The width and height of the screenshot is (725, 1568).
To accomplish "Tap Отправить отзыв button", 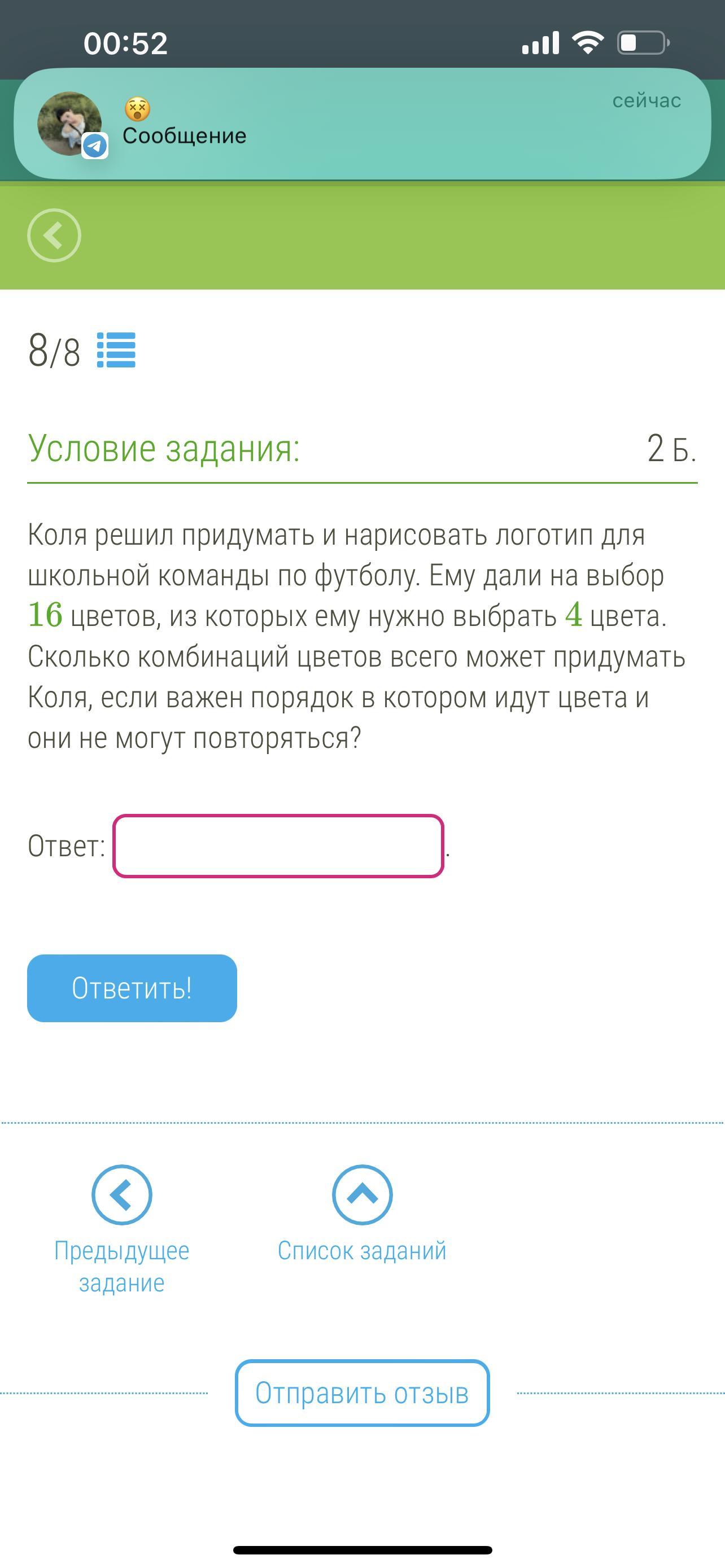I will click(362, 1392).
